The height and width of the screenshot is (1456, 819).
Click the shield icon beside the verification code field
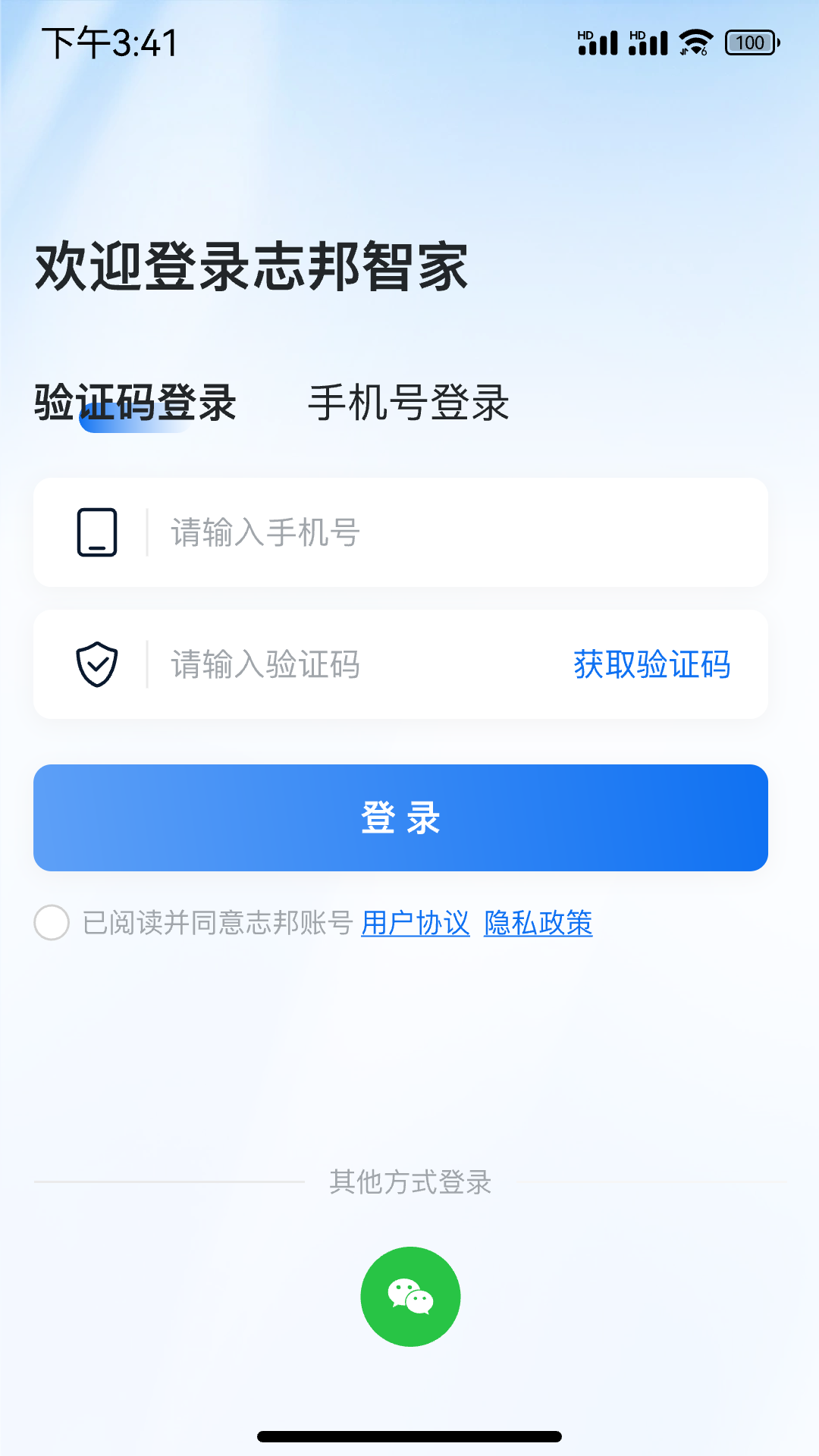tap(96, 664)
